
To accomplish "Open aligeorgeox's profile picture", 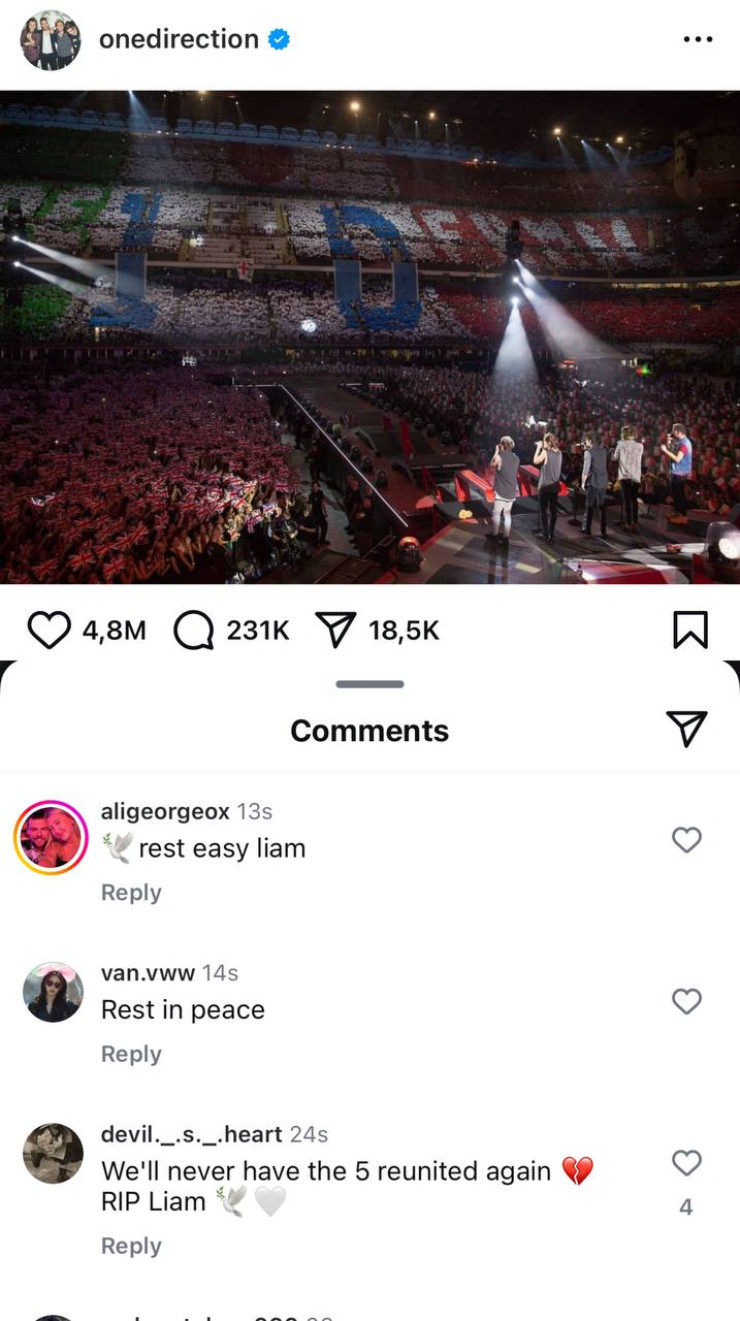I will pos(51,838).
